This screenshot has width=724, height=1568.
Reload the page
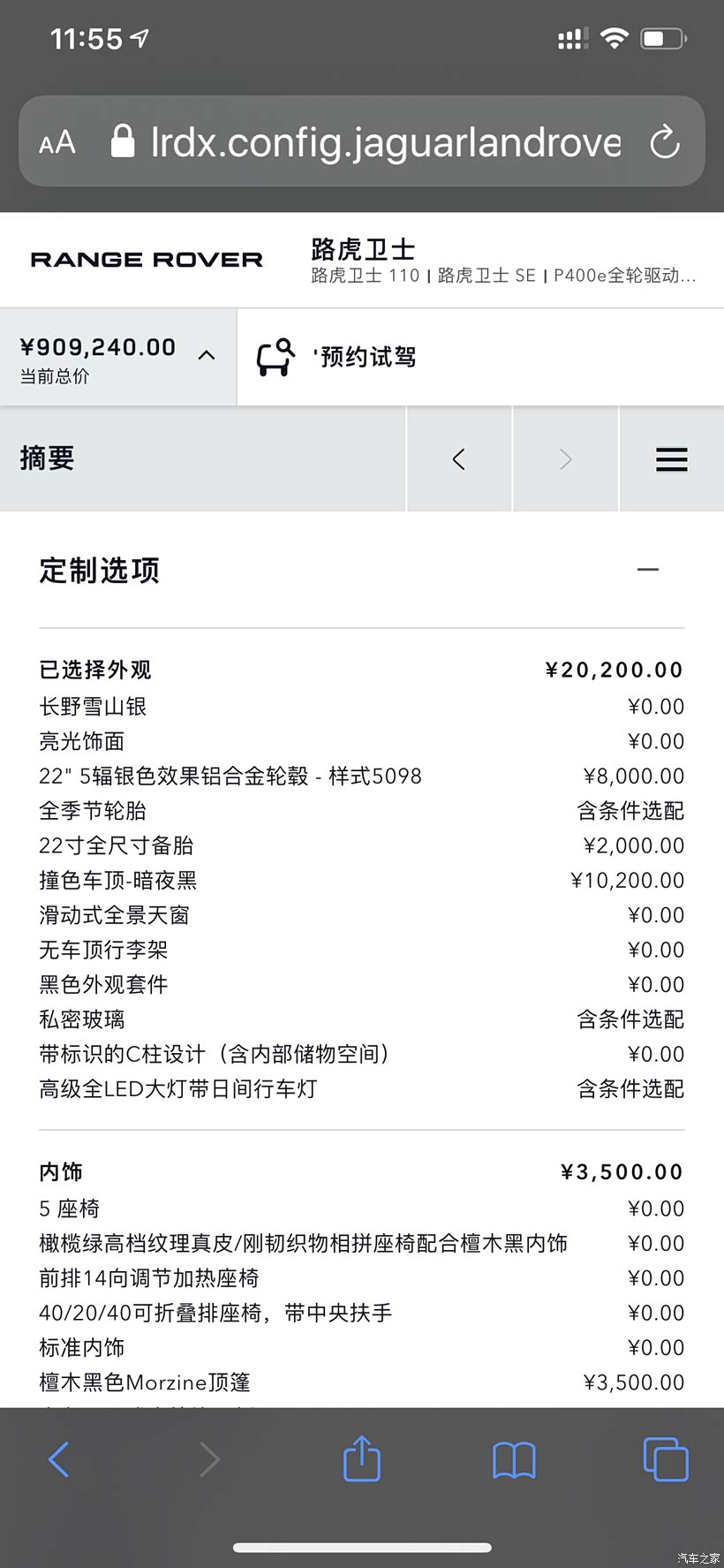tap(665, 142)
